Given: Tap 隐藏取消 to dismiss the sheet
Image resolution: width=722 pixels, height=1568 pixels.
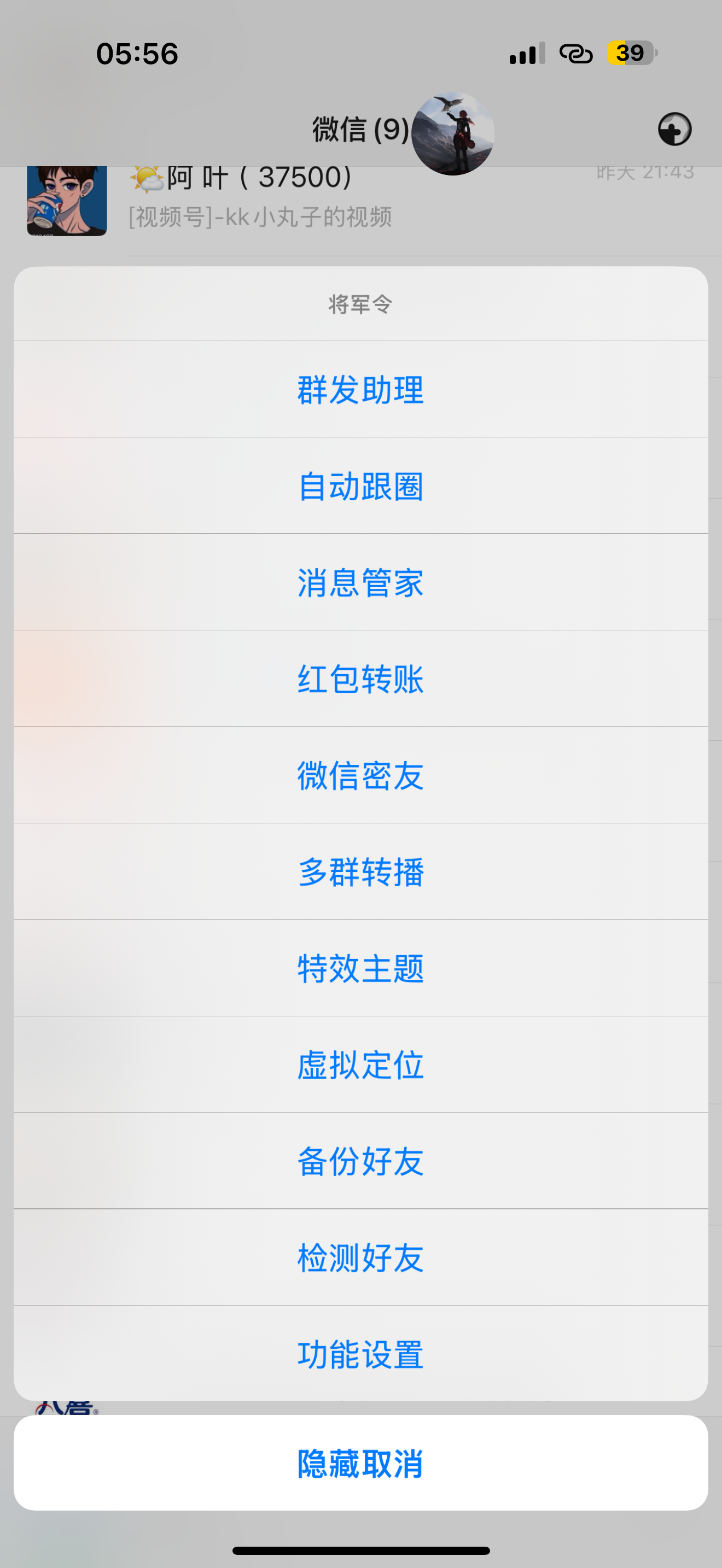Looking at the screenshot, I should (361, 1465).
